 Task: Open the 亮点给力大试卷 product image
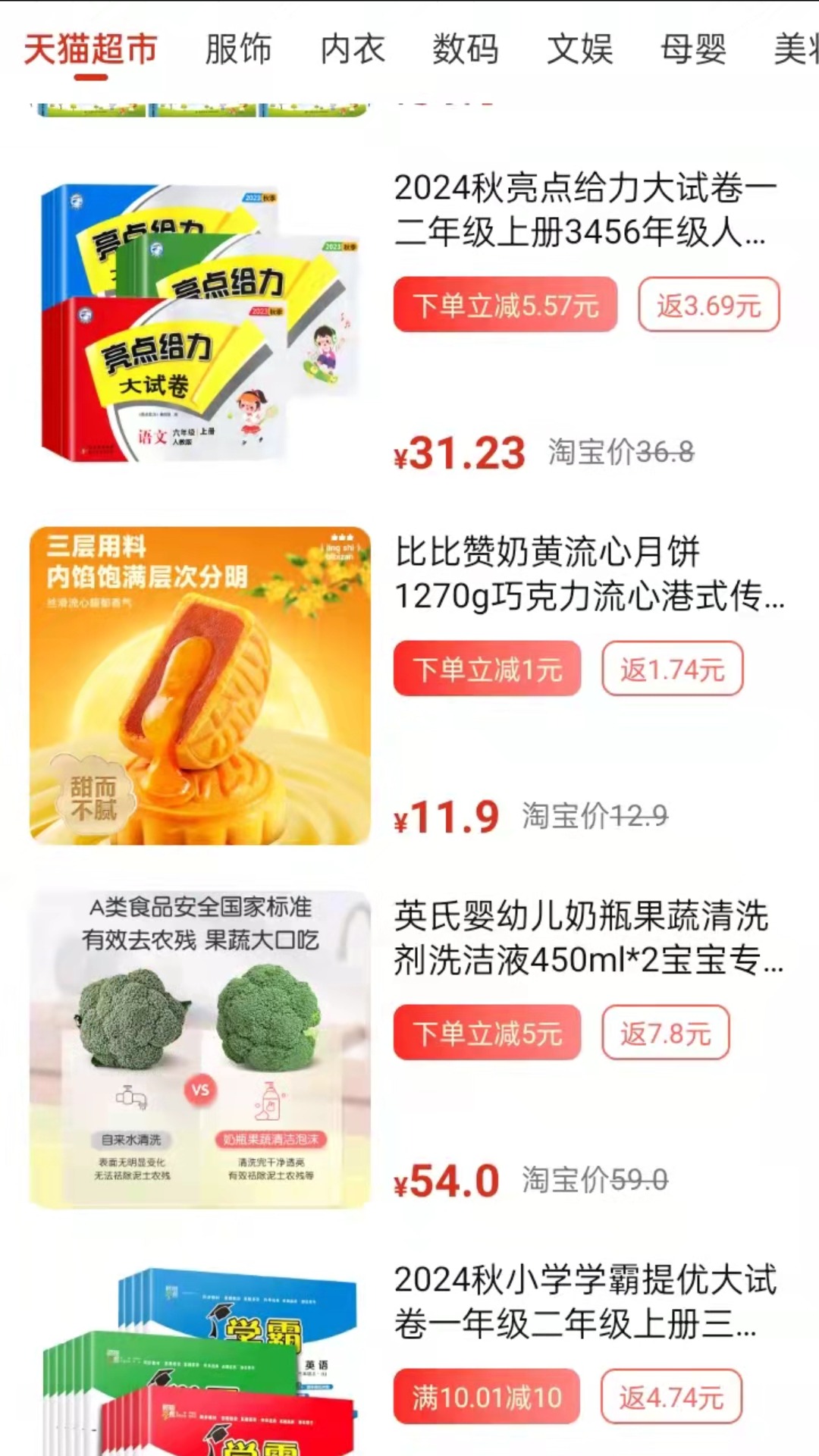[200, 322]
